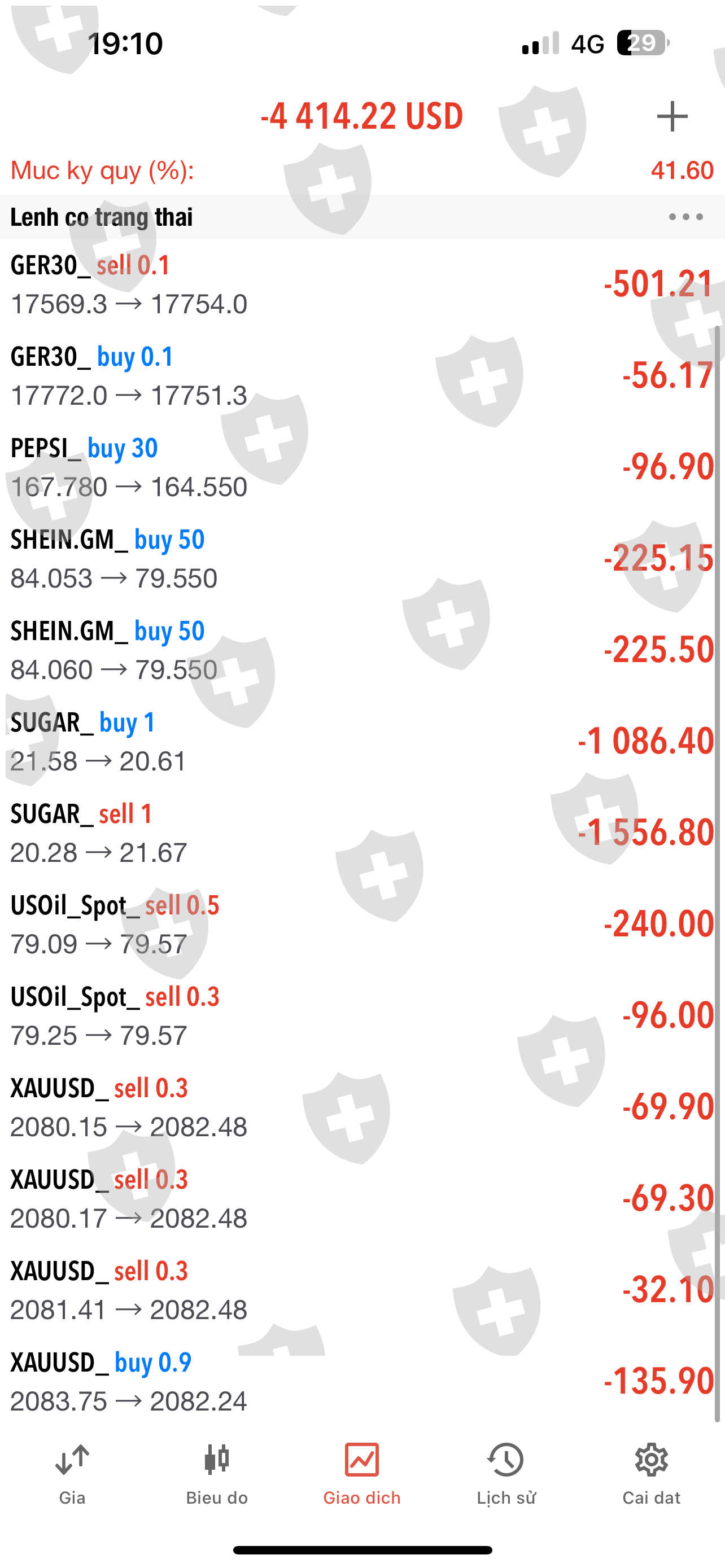The height and width of the screenshot is (1568, 725).
Task: Open the Cai dat settings tab
Action: tap(652, 1470)
